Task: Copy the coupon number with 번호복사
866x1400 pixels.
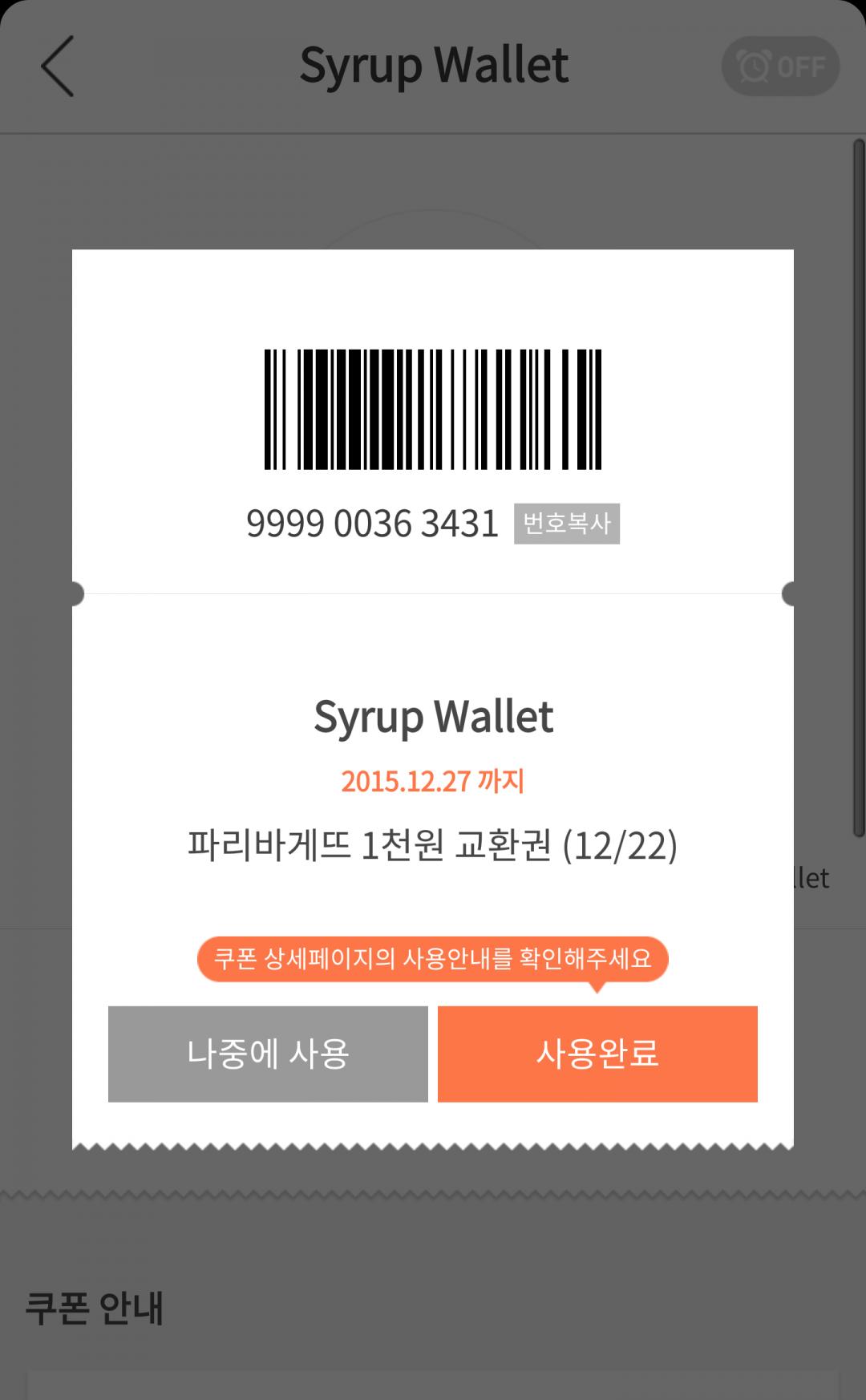Action: click(566, 524)
